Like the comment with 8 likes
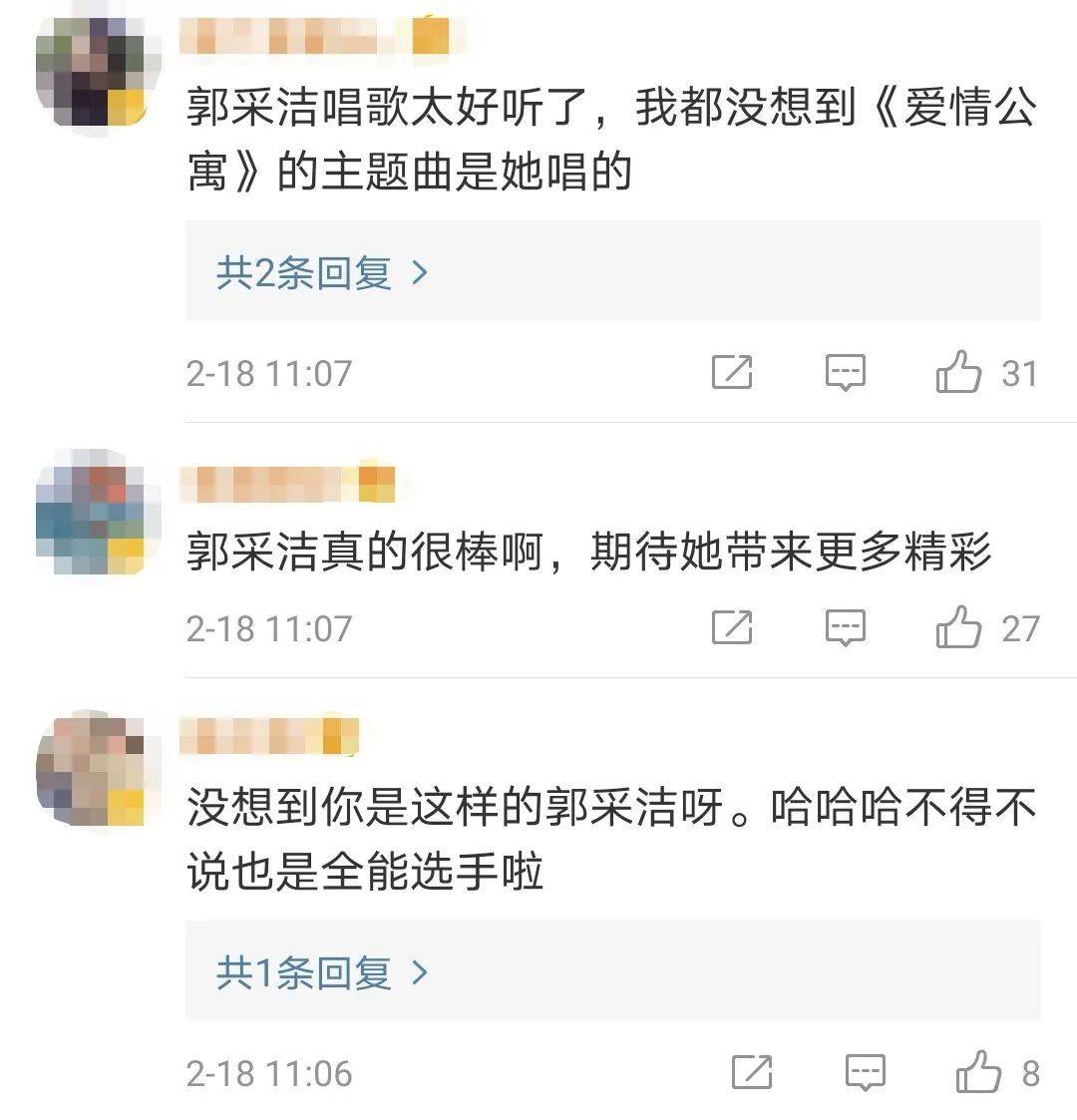Viewport: 1077px width, 1120px height. 977,1073
